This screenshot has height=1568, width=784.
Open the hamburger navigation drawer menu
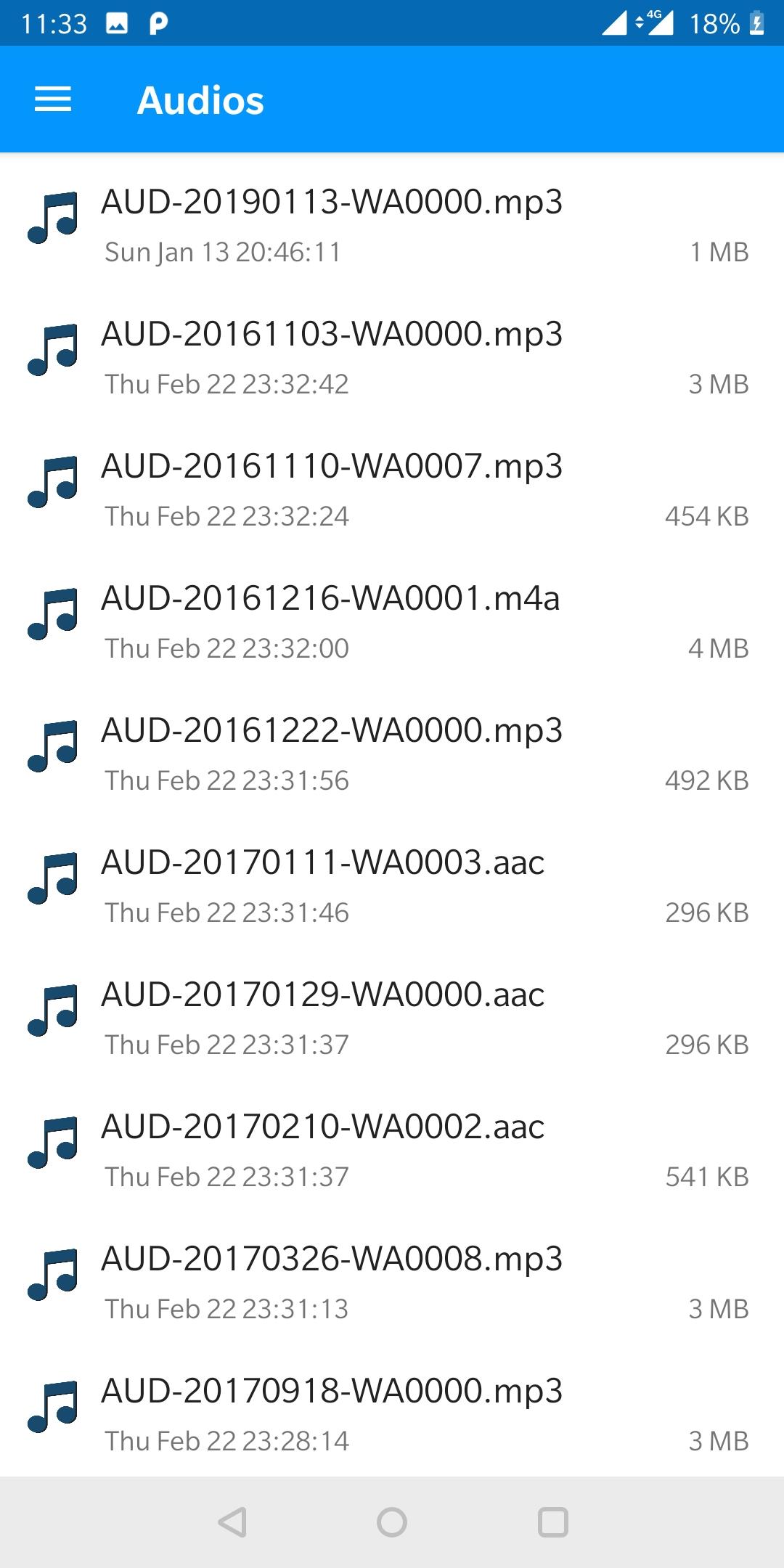(53, 99)
